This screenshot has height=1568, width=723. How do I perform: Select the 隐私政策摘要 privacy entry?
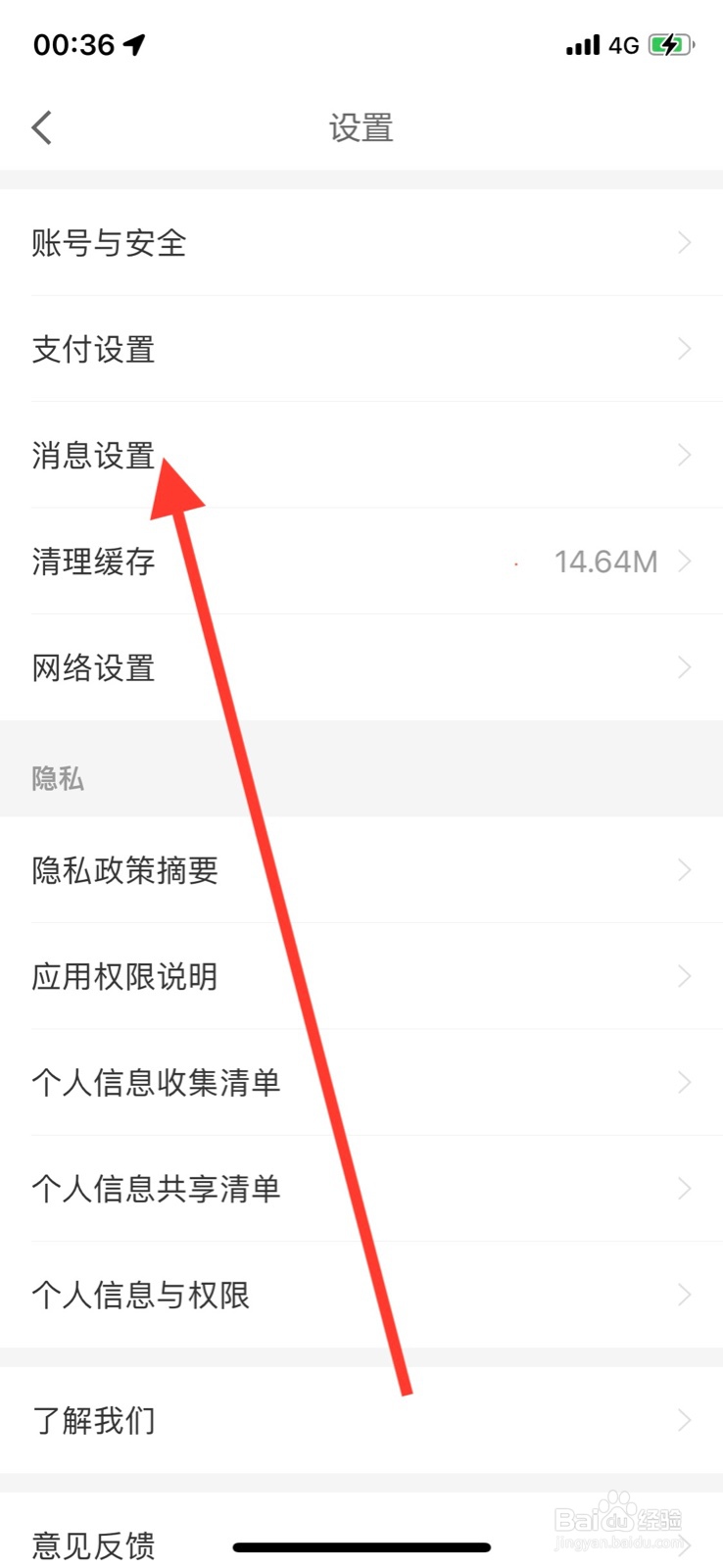[361, 870]
